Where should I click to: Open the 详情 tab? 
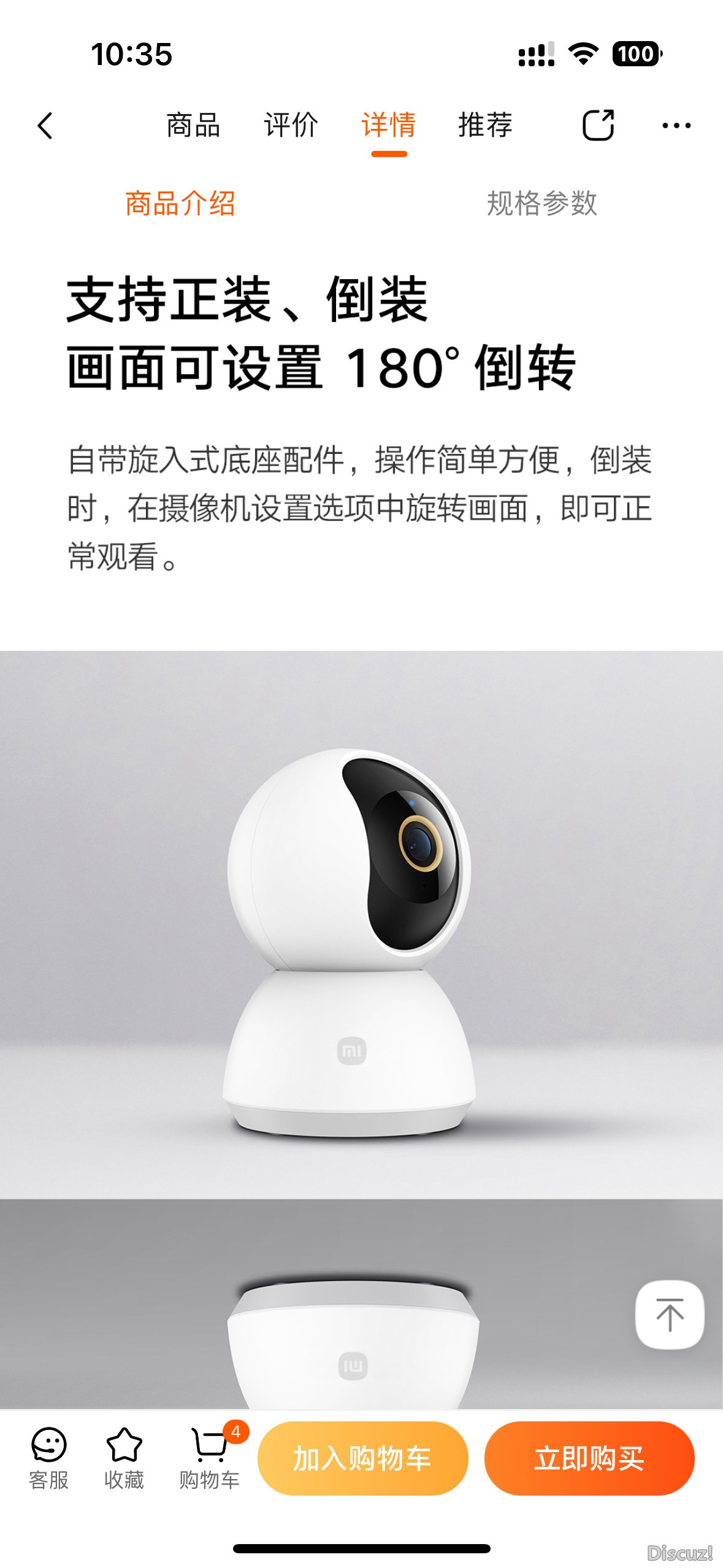click(389, 126)
